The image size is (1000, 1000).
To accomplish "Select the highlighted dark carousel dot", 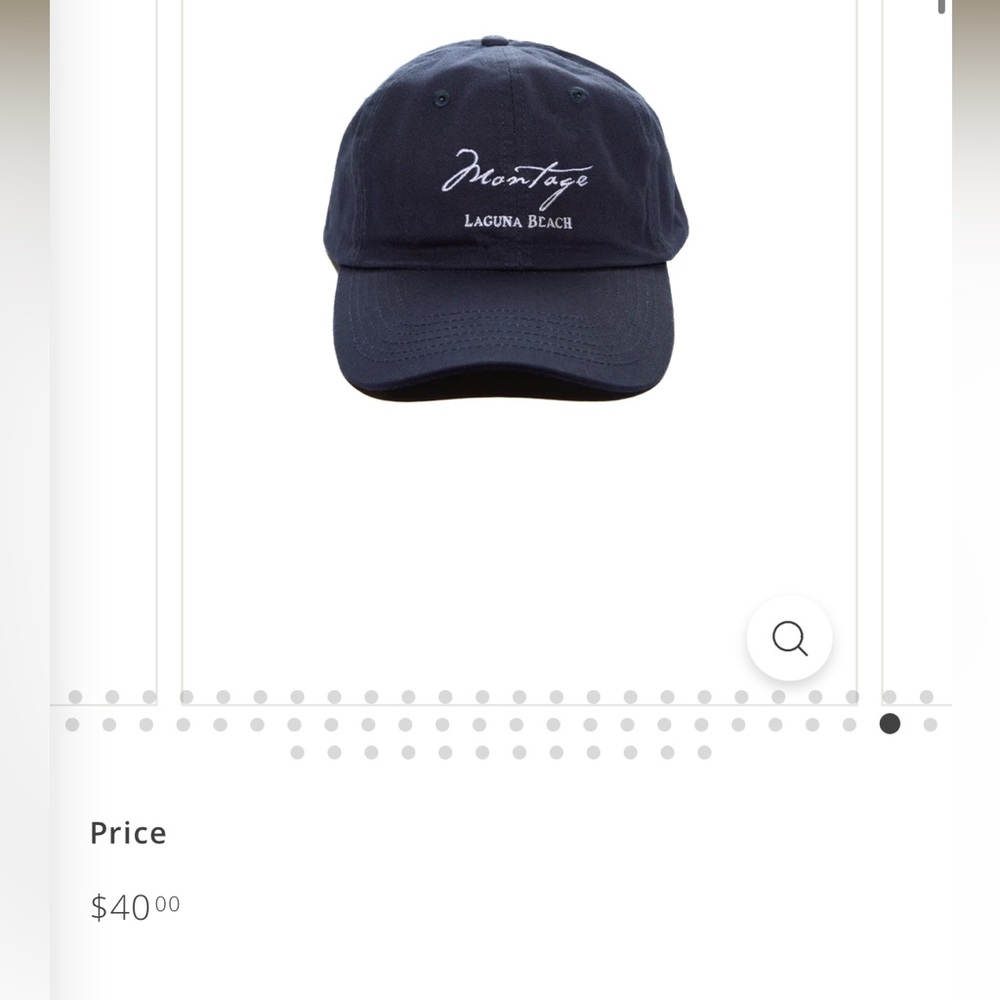I will coord(890,724).
